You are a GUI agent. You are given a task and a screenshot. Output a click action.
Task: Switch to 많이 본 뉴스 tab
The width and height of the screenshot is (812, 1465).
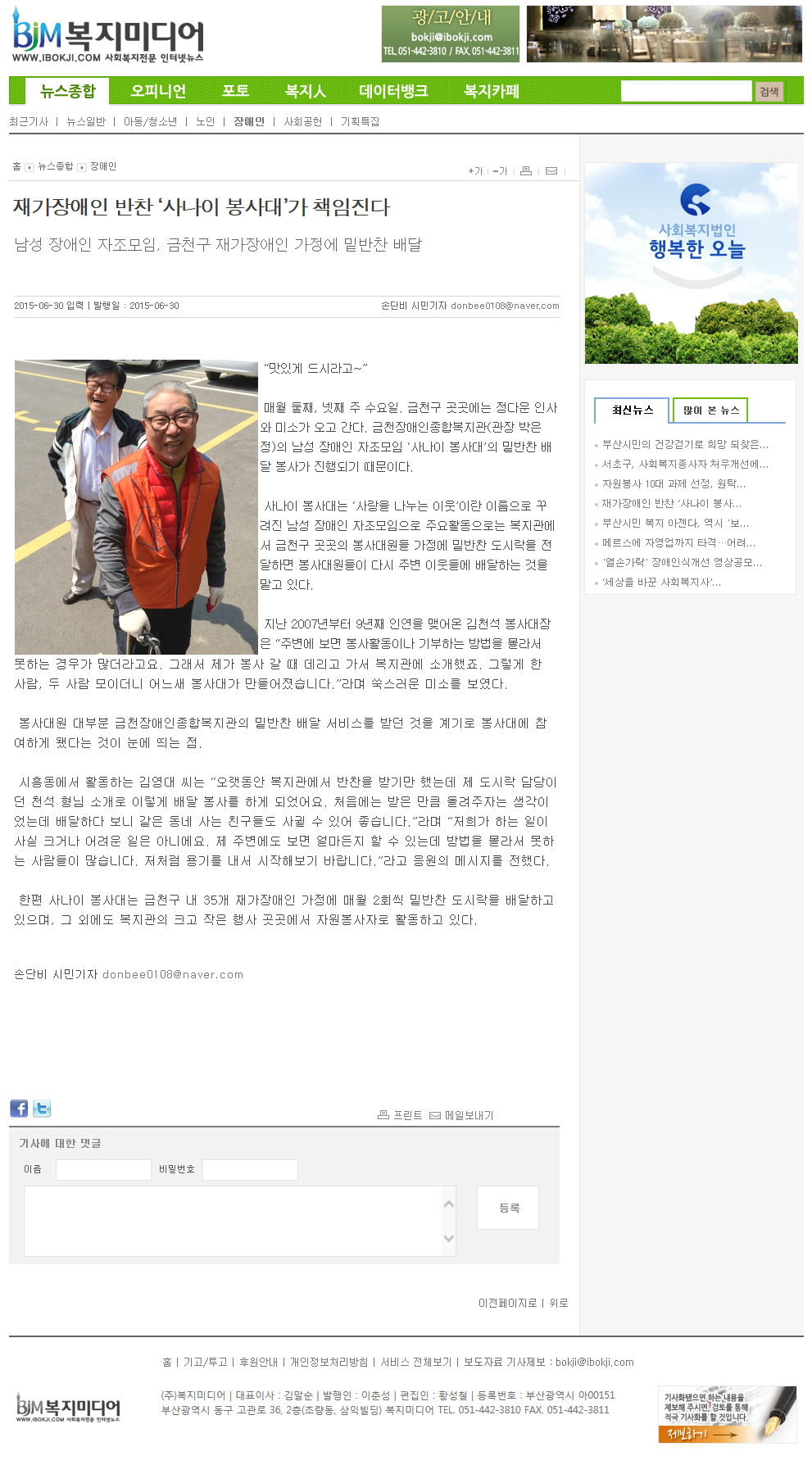tap(710, 410)
